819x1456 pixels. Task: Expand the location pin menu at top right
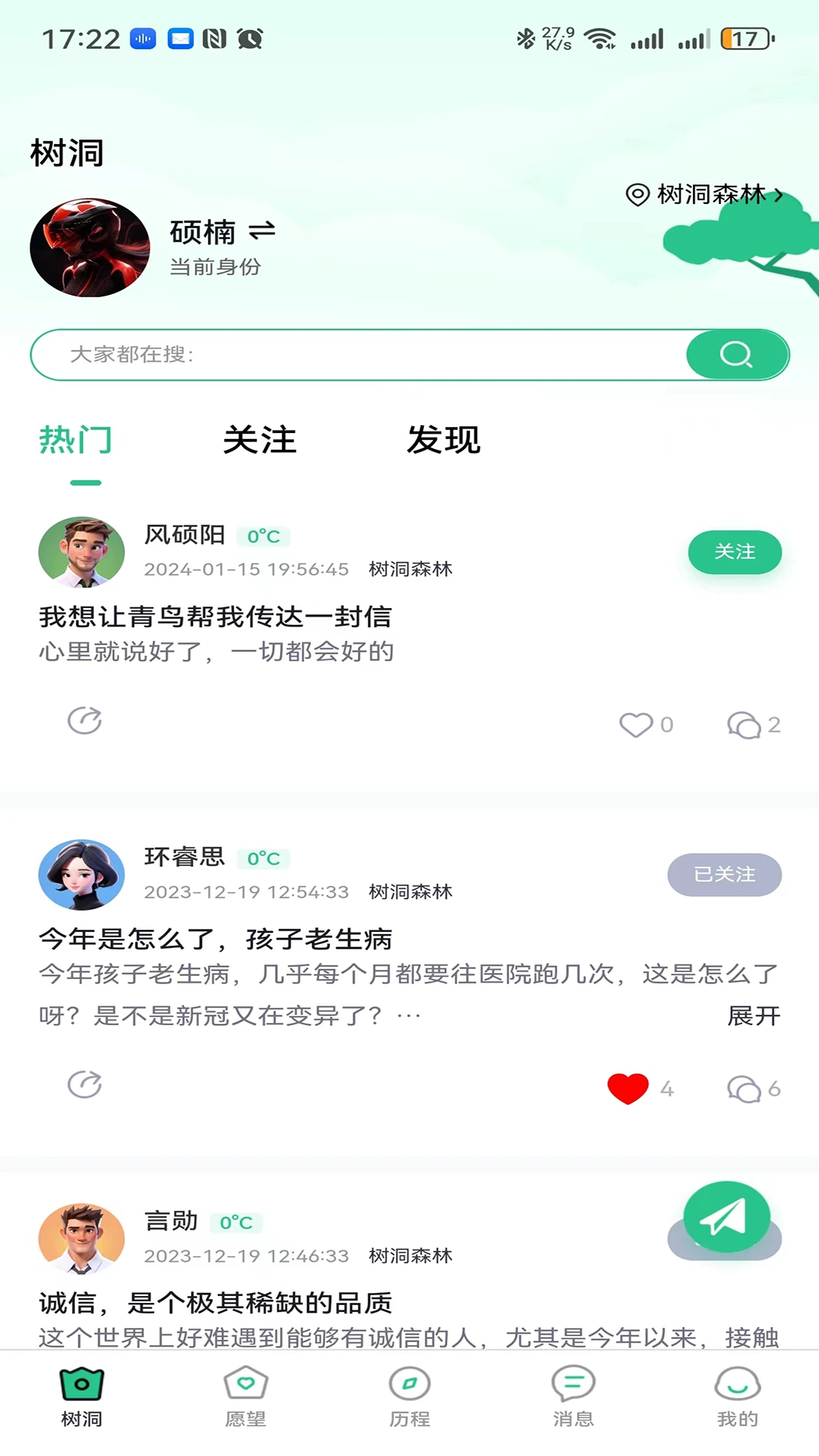(x=638, y=195)
